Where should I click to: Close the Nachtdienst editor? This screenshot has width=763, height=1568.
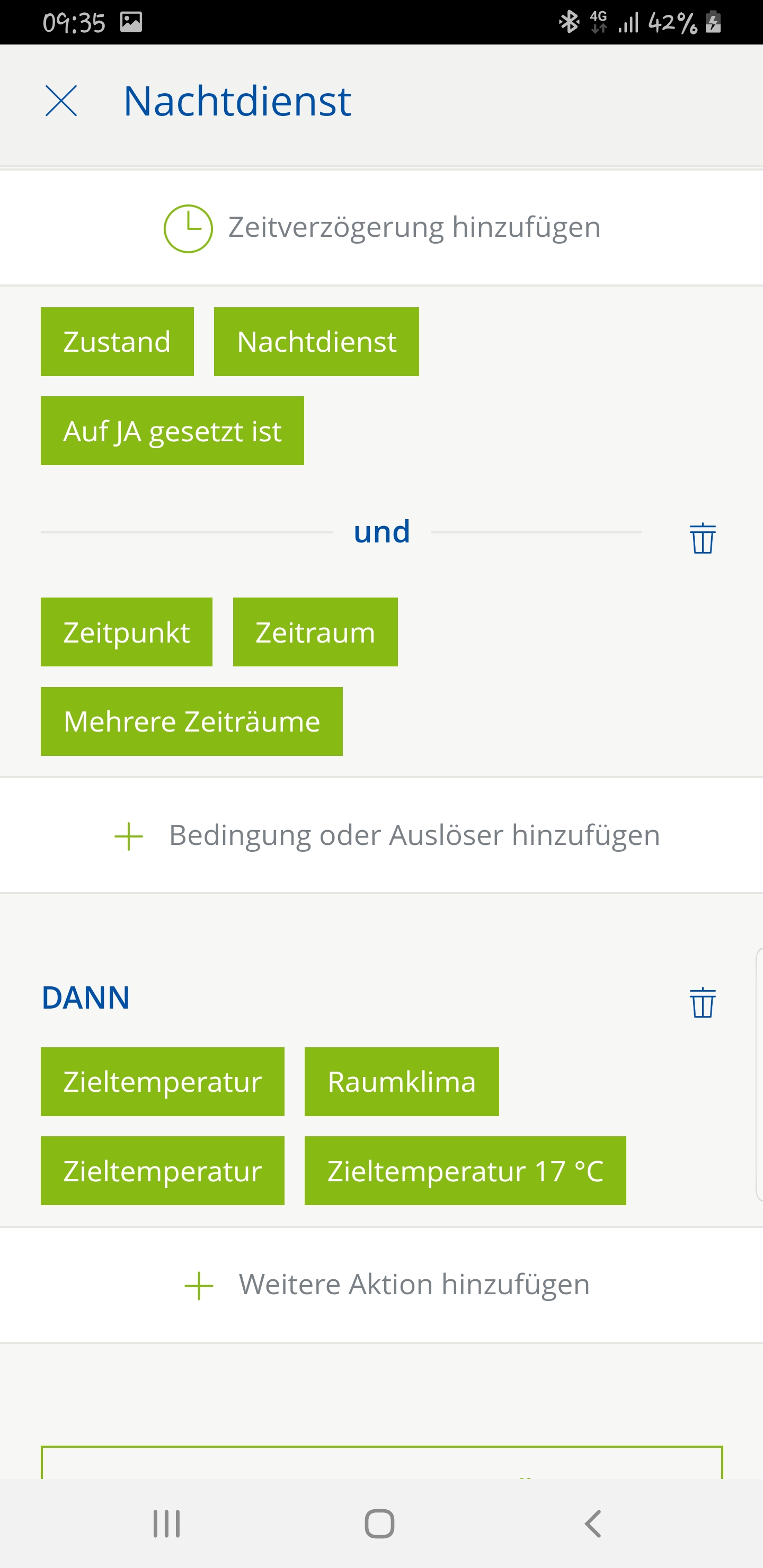(61, 101)
